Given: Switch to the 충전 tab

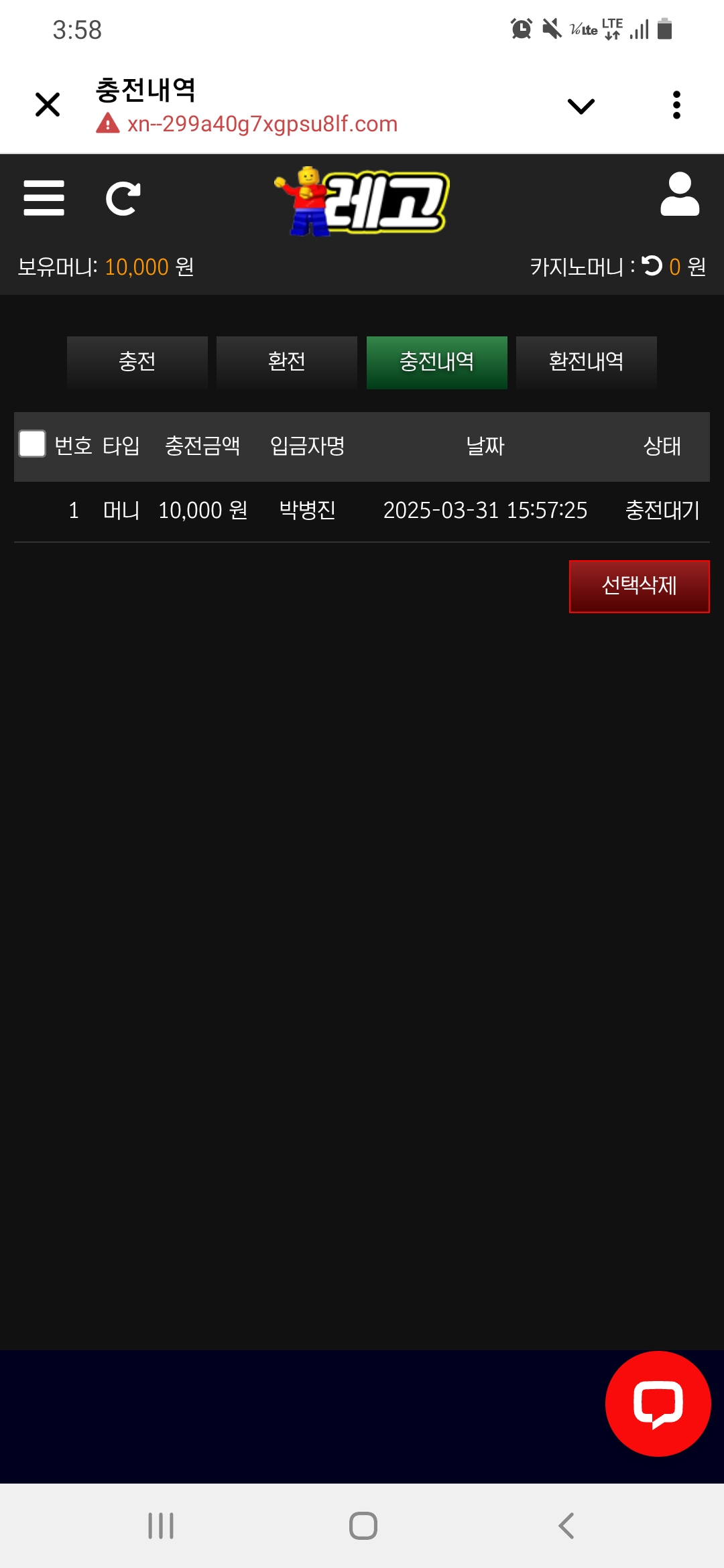Looking at the screenshot, I should (137, 362).
